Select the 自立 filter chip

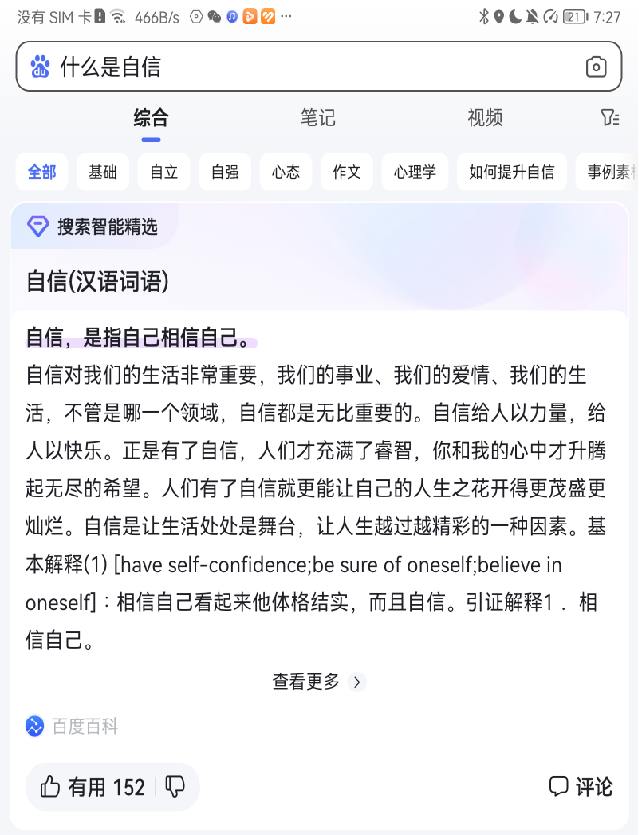pos(164,172)
